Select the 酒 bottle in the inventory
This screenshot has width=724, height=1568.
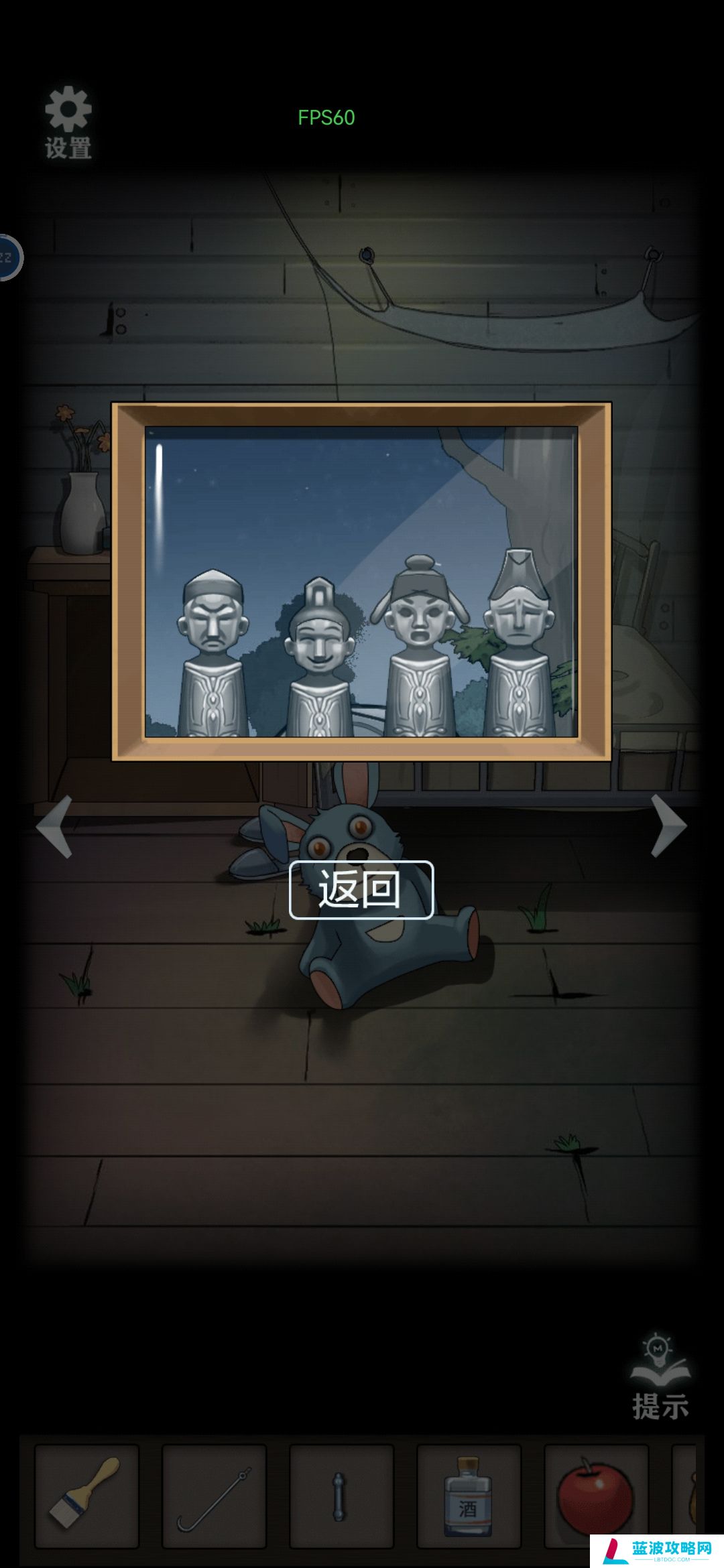coord(468,1496)
